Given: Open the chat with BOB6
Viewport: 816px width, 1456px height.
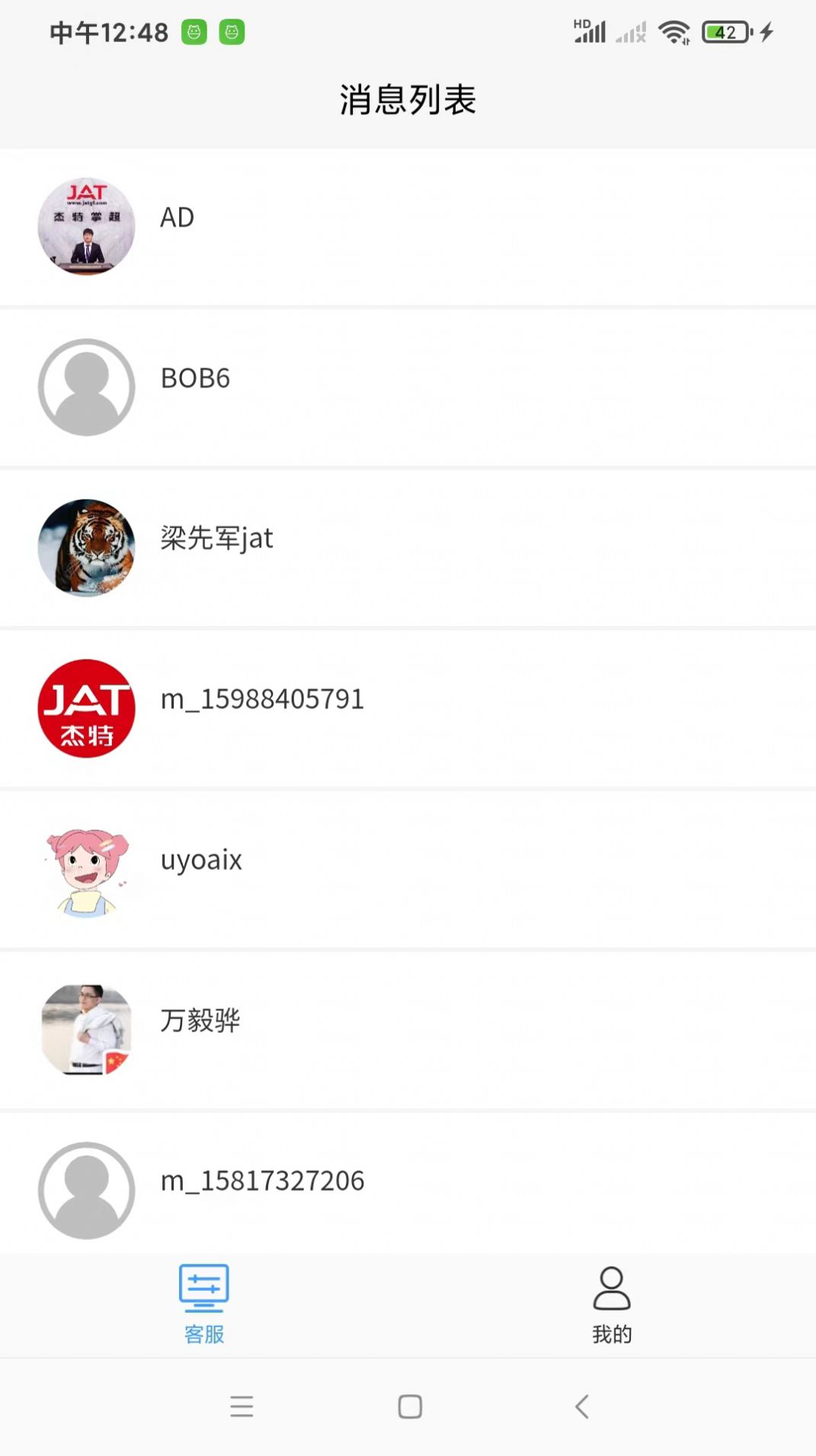Looking at the screenshot, I should click(408, 387).
